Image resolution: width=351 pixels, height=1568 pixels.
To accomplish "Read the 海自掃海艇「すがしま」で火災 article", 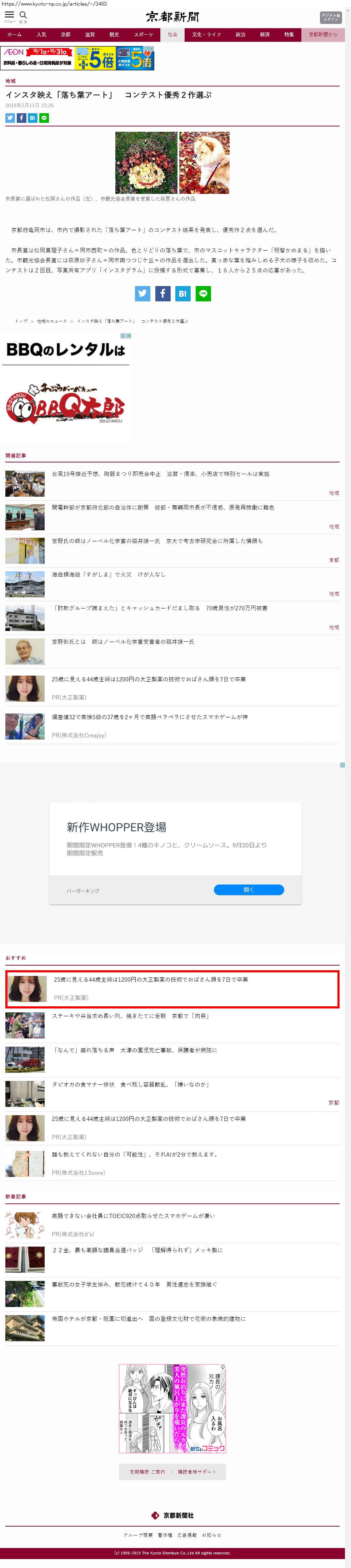I will pos(108,574).
